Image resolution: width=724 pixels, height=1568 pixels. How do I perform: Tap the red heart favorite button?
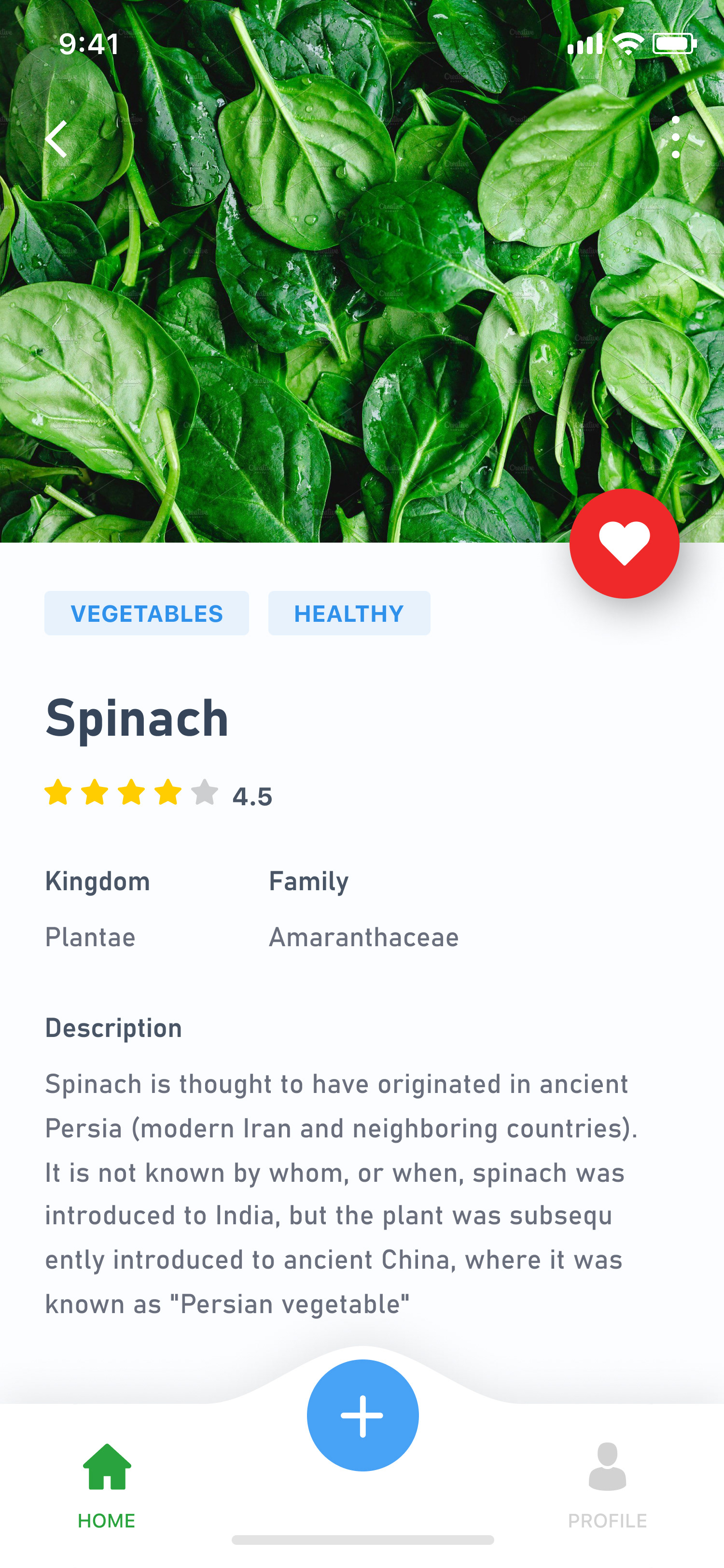(624, 543)
